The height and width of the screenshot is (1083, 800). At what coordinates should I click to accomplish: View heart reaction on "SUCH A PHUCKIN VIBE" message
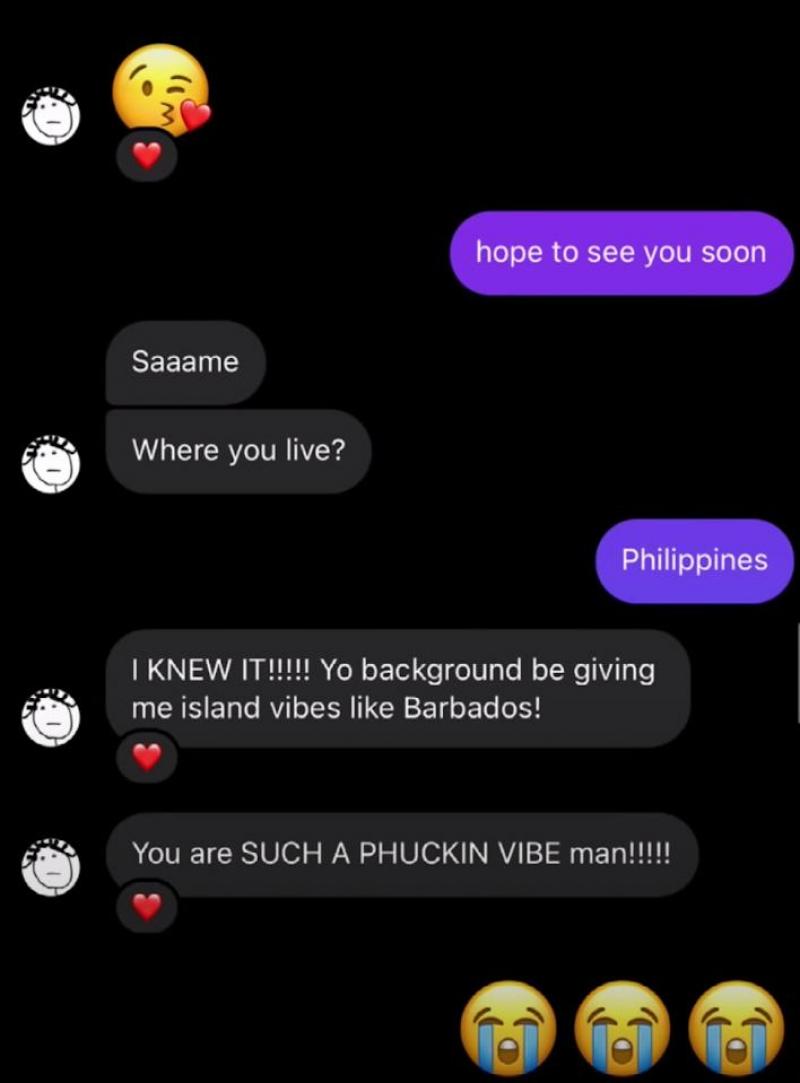(x=147, y=907)
